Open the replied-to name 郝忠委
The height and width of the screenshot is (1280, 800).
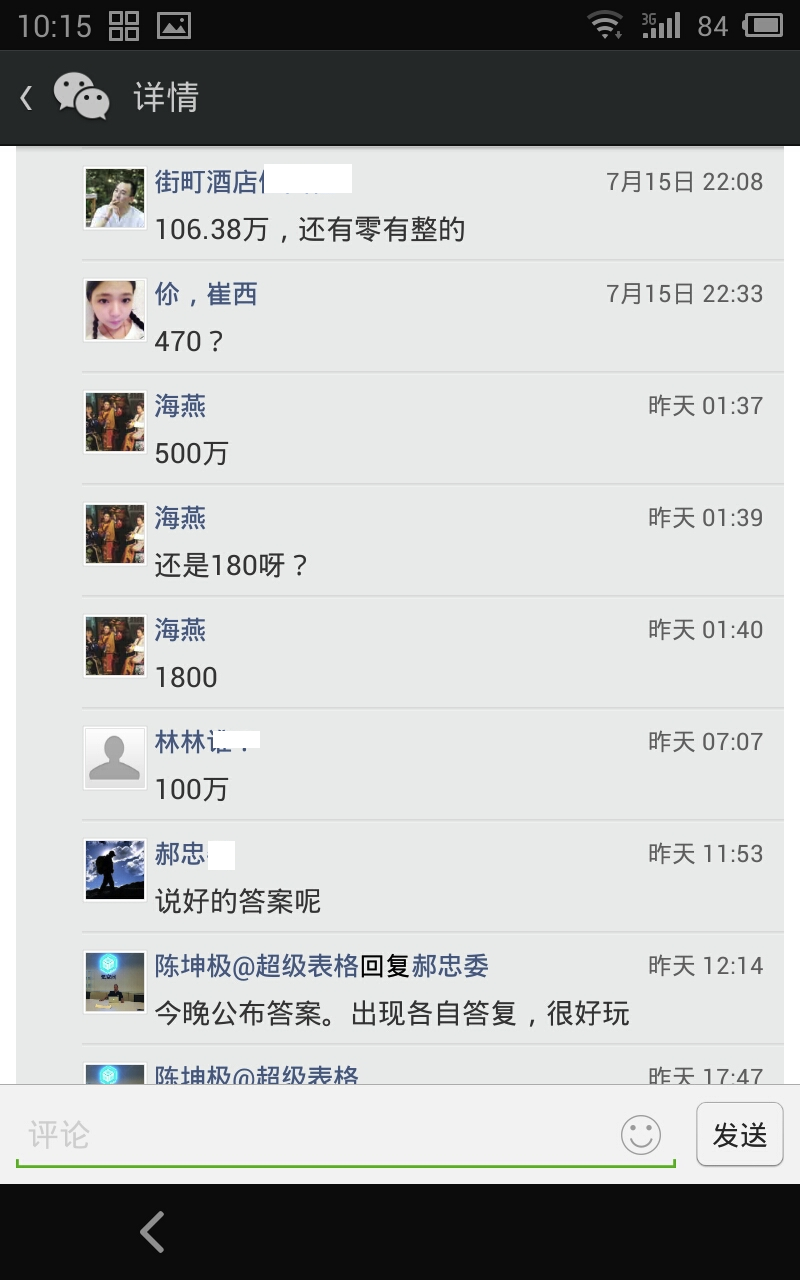[450, 966]
